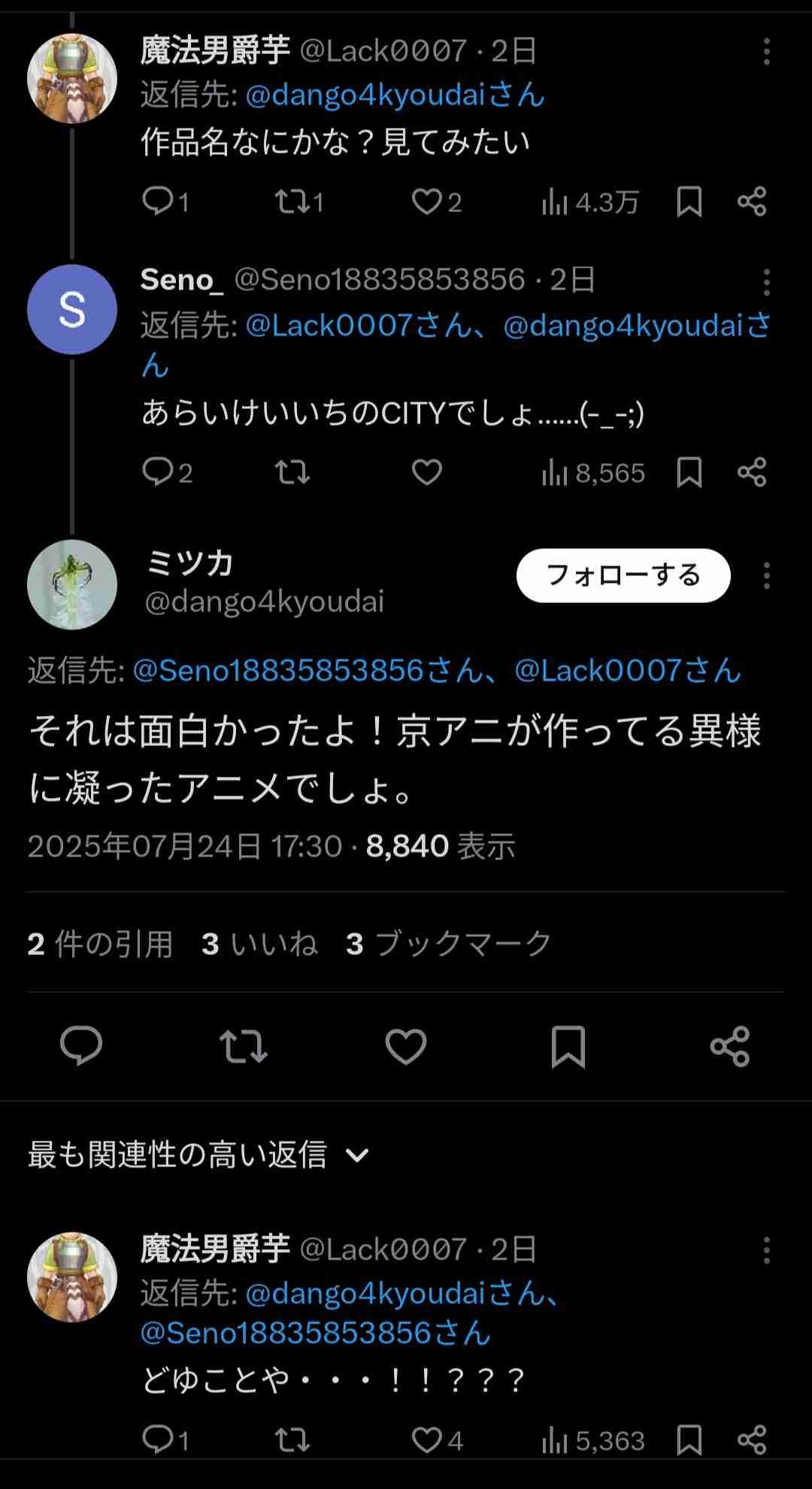
Task: Bookmark Seno_'s reply about CITY
Action: click(x=689, y=472)
